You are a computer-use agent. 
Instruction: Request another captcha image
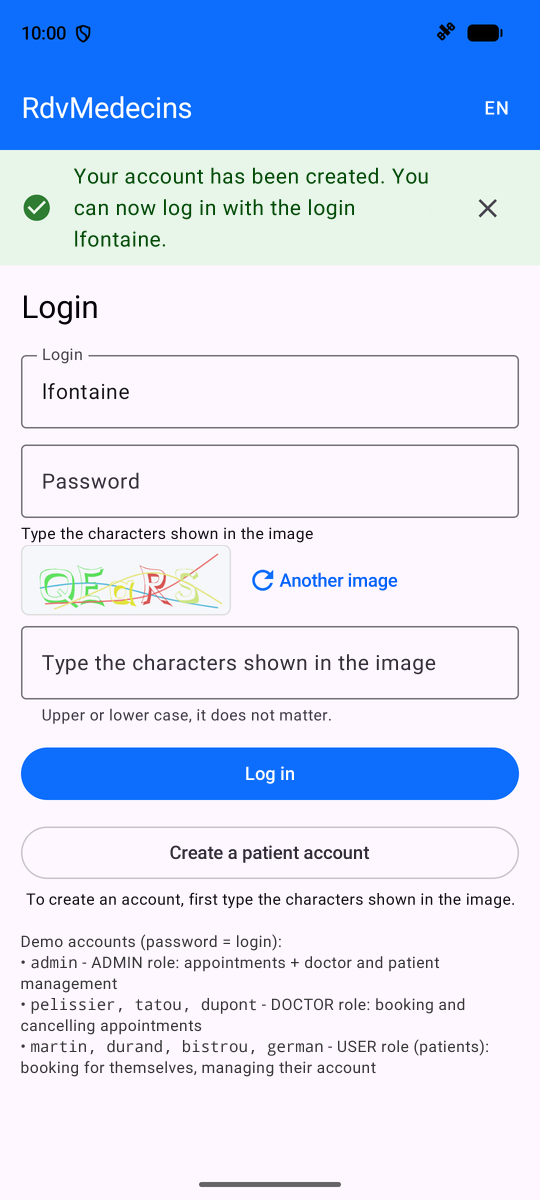325,580
